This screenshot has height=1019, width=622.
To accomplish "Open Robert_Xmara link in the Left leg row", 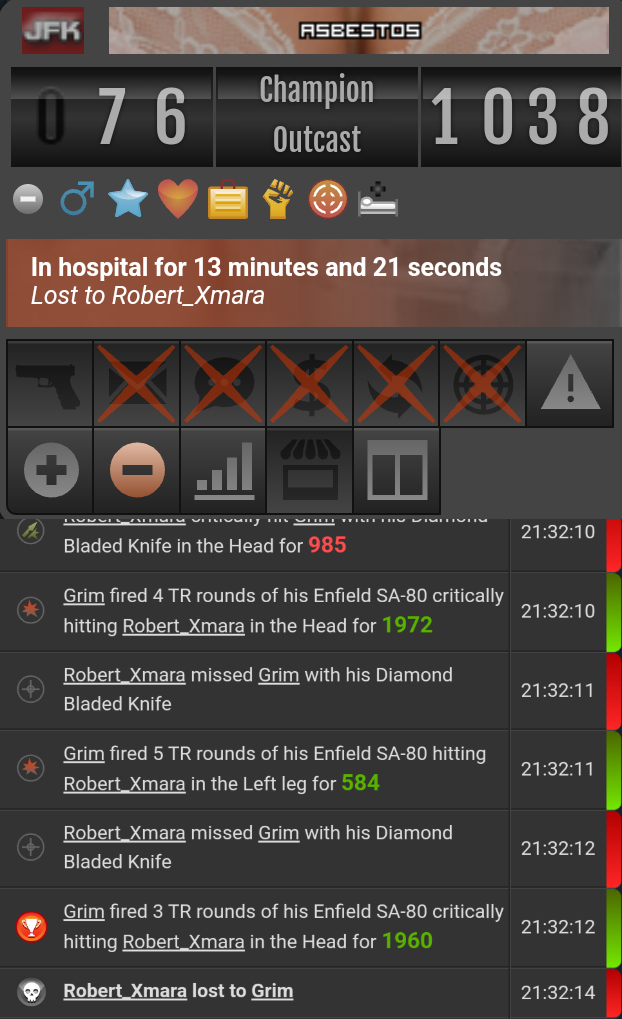I will (x=124, y=783).
